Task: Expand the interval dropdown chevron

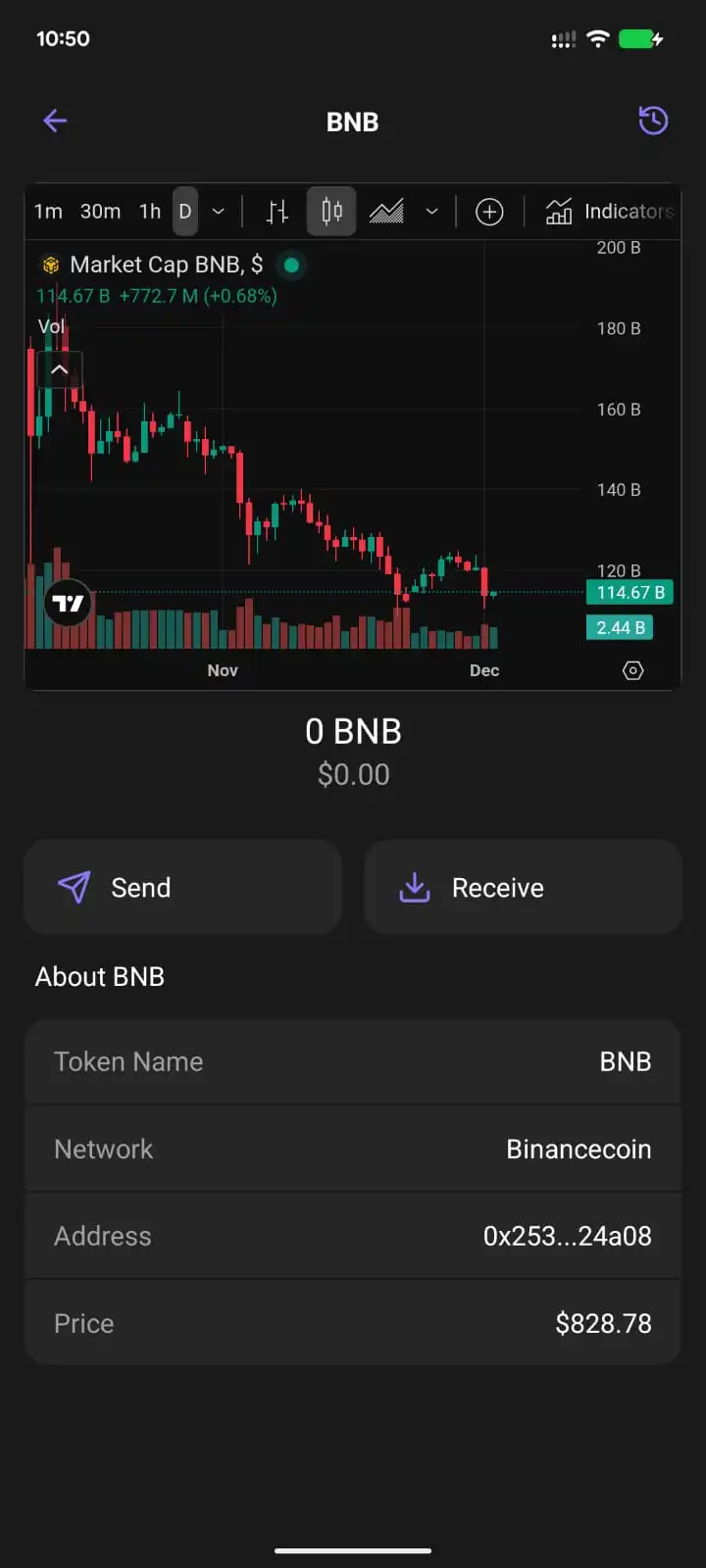Action: [219, 212]
